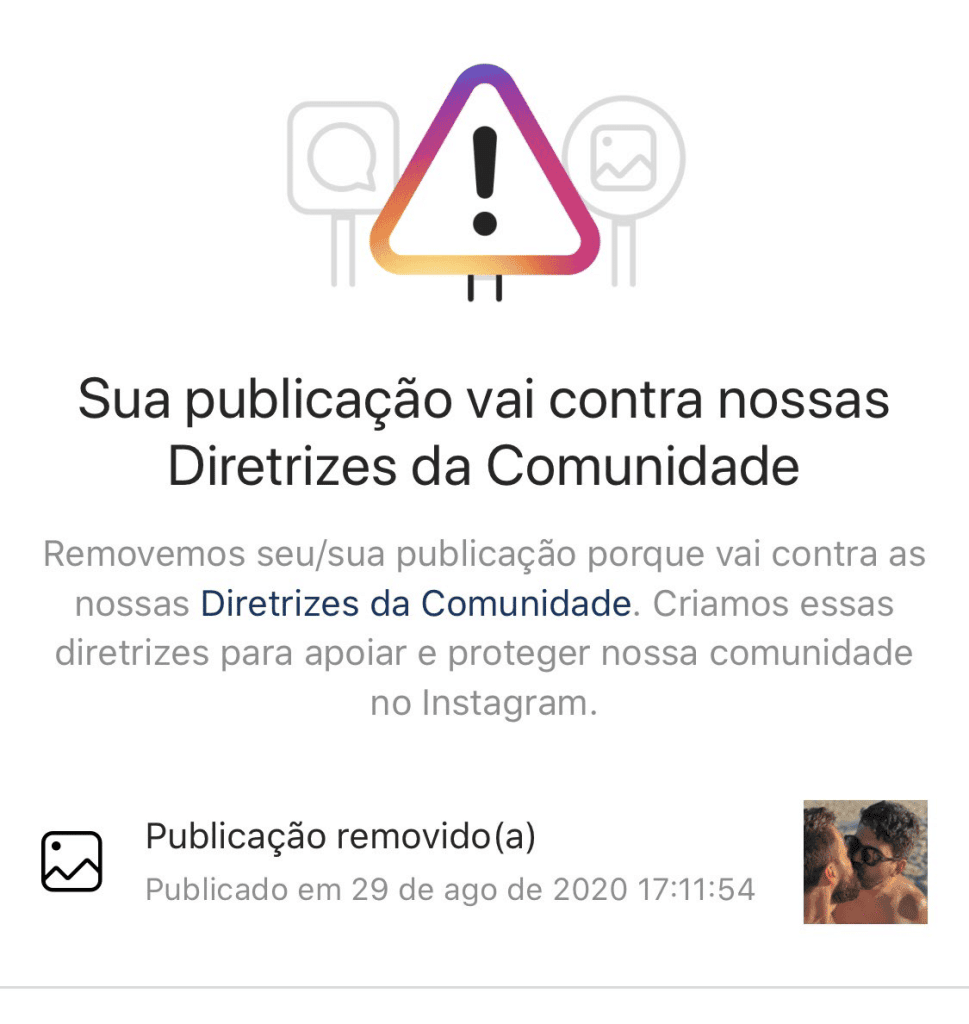Click the Publicação removido(a) entry
The height and width of the screenshot is (1024, 969).
tap(340, 834)
